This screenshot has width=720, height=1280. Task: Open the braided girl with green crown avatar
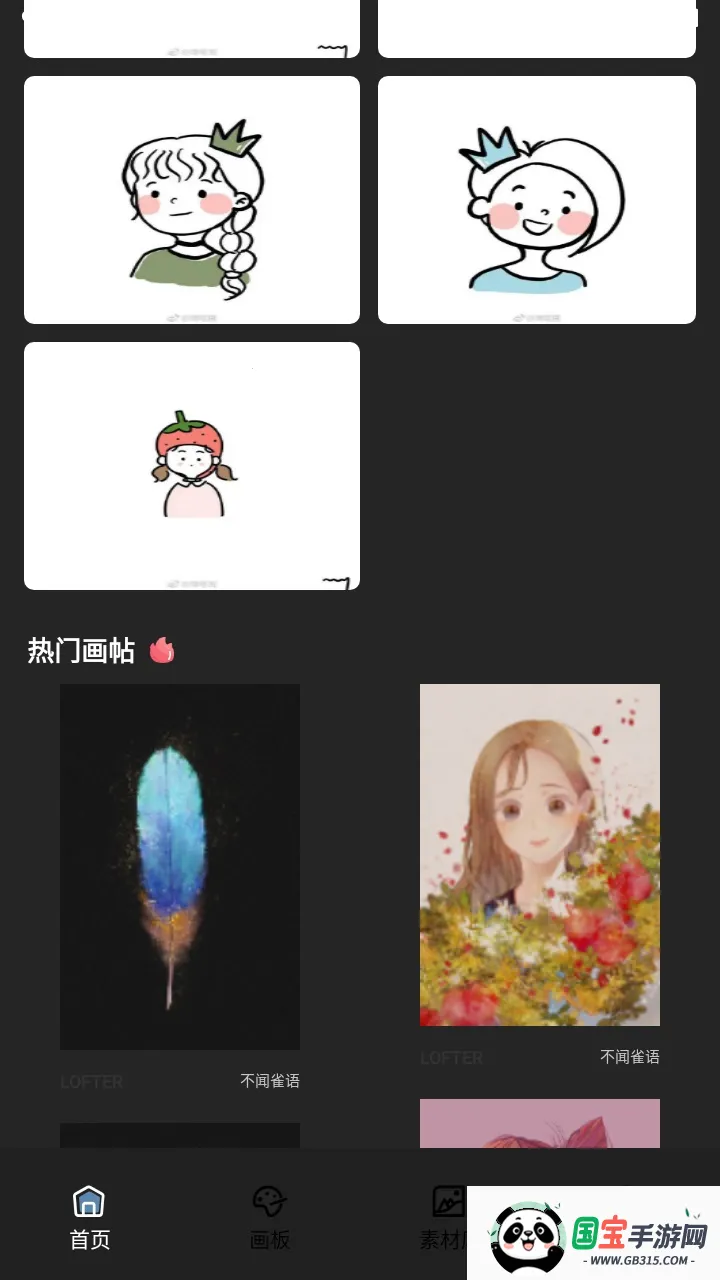[192, 199]
